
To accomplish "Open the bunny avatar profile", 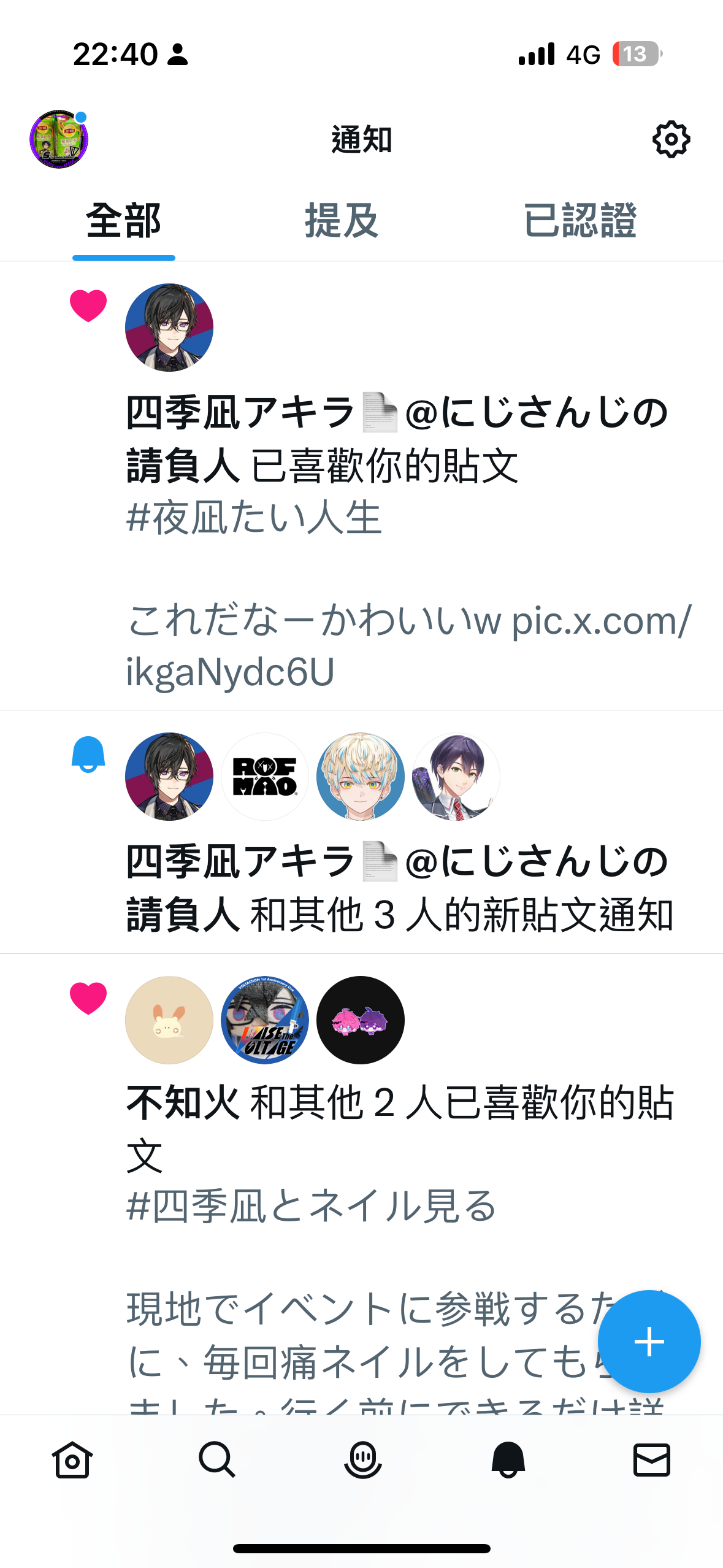I will (169, 1020).
